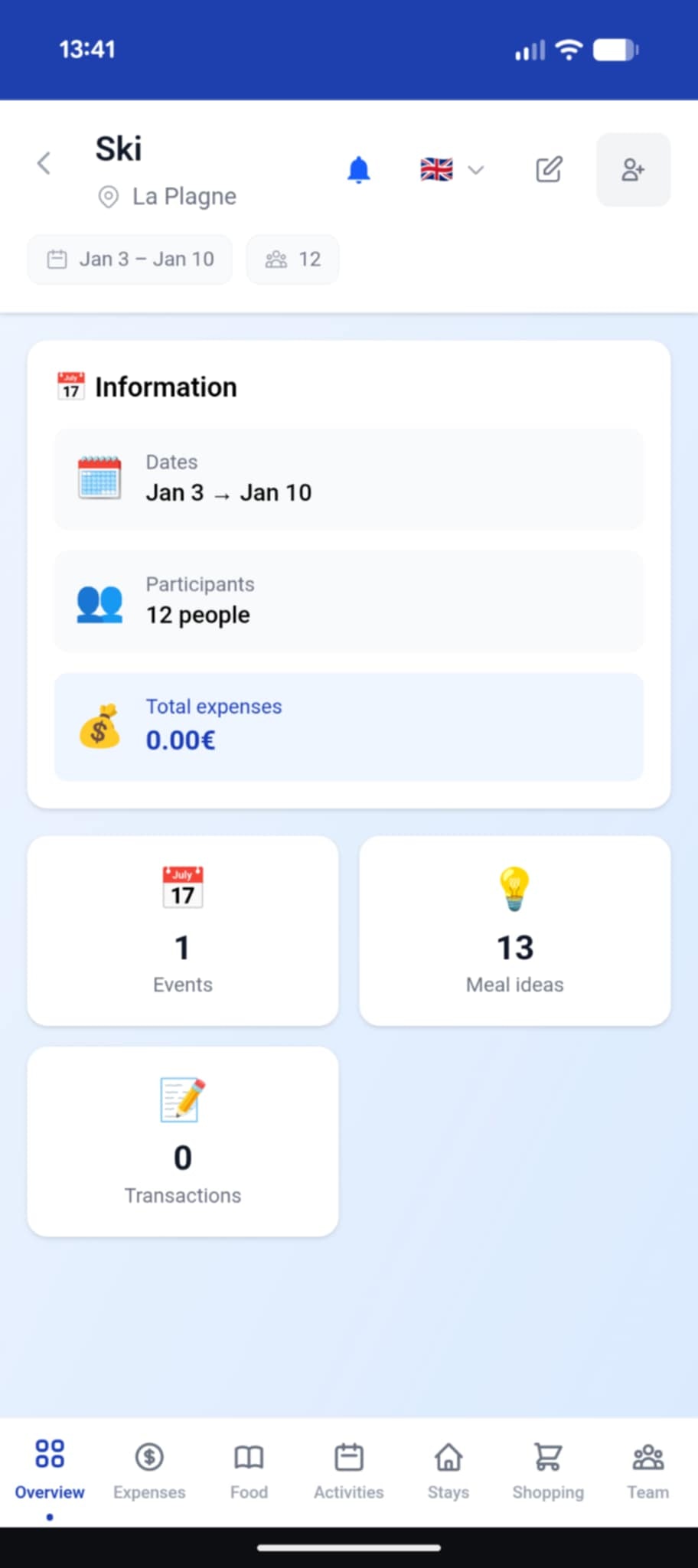Open notifications via the bell icon

[x=359, y=169]
